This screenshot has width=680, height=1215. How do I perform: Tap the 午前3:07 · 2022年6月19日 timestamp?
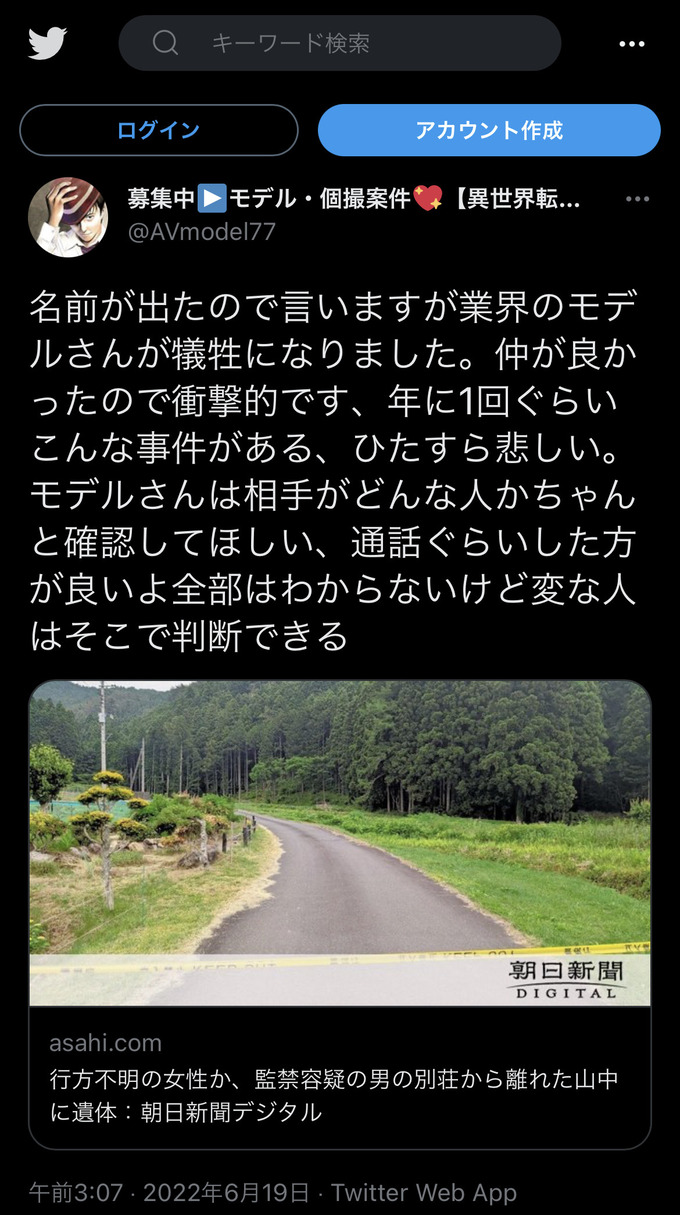point(169,1193)
